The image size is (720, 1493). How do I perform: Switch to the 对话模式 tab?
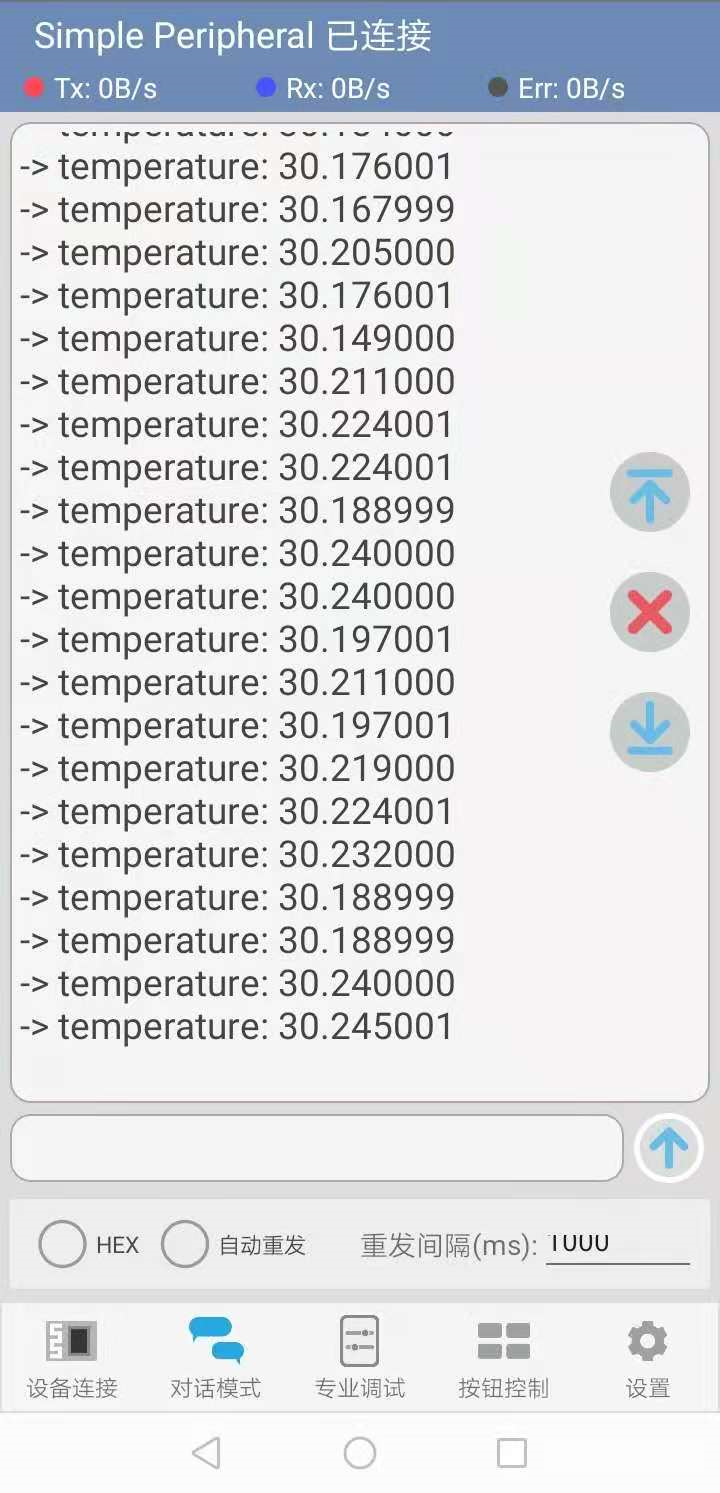coord(216,1357)
